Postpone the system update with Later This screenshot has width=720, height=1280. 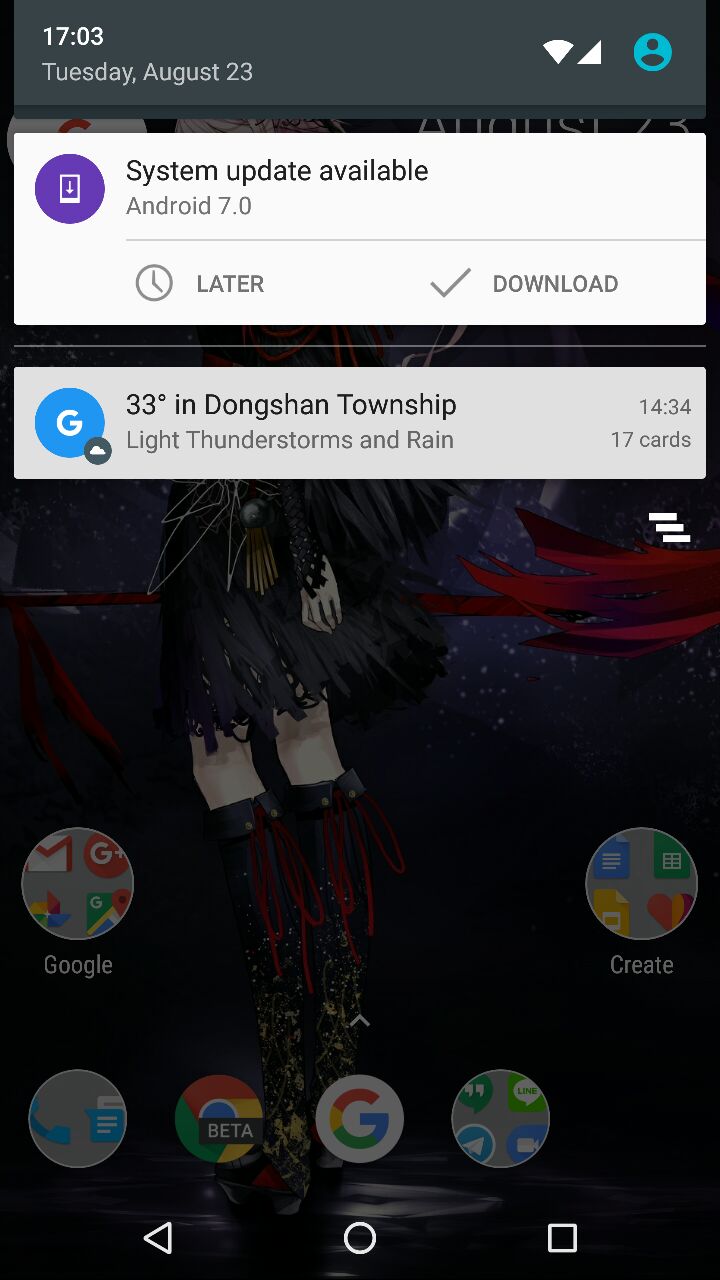[x=201, y=283]
